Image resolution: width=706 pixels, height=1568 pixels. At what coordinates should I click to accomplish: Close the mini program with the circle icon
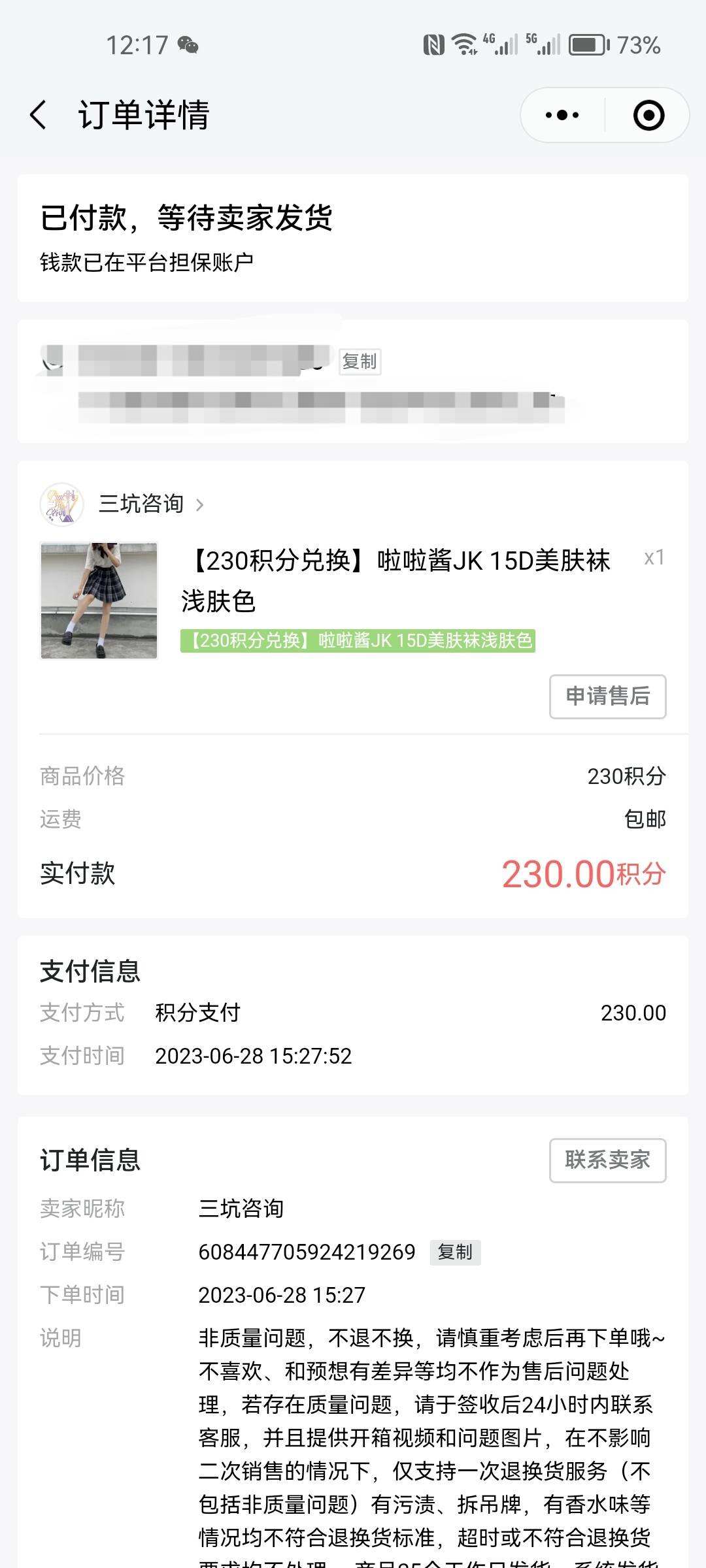[x=648, y=116]
